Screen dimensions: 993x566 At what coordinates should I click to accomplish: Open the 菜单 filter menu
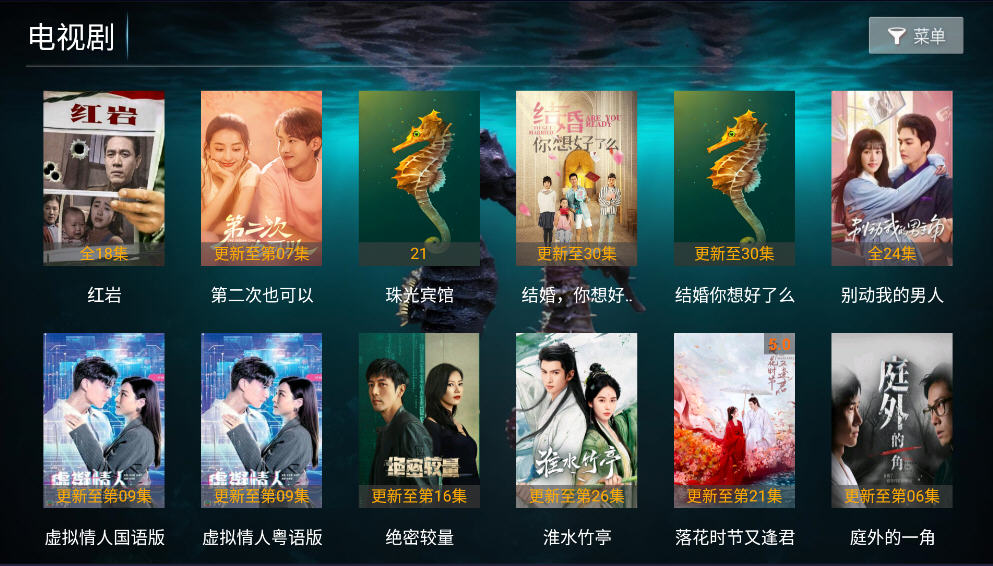[915, 36]
